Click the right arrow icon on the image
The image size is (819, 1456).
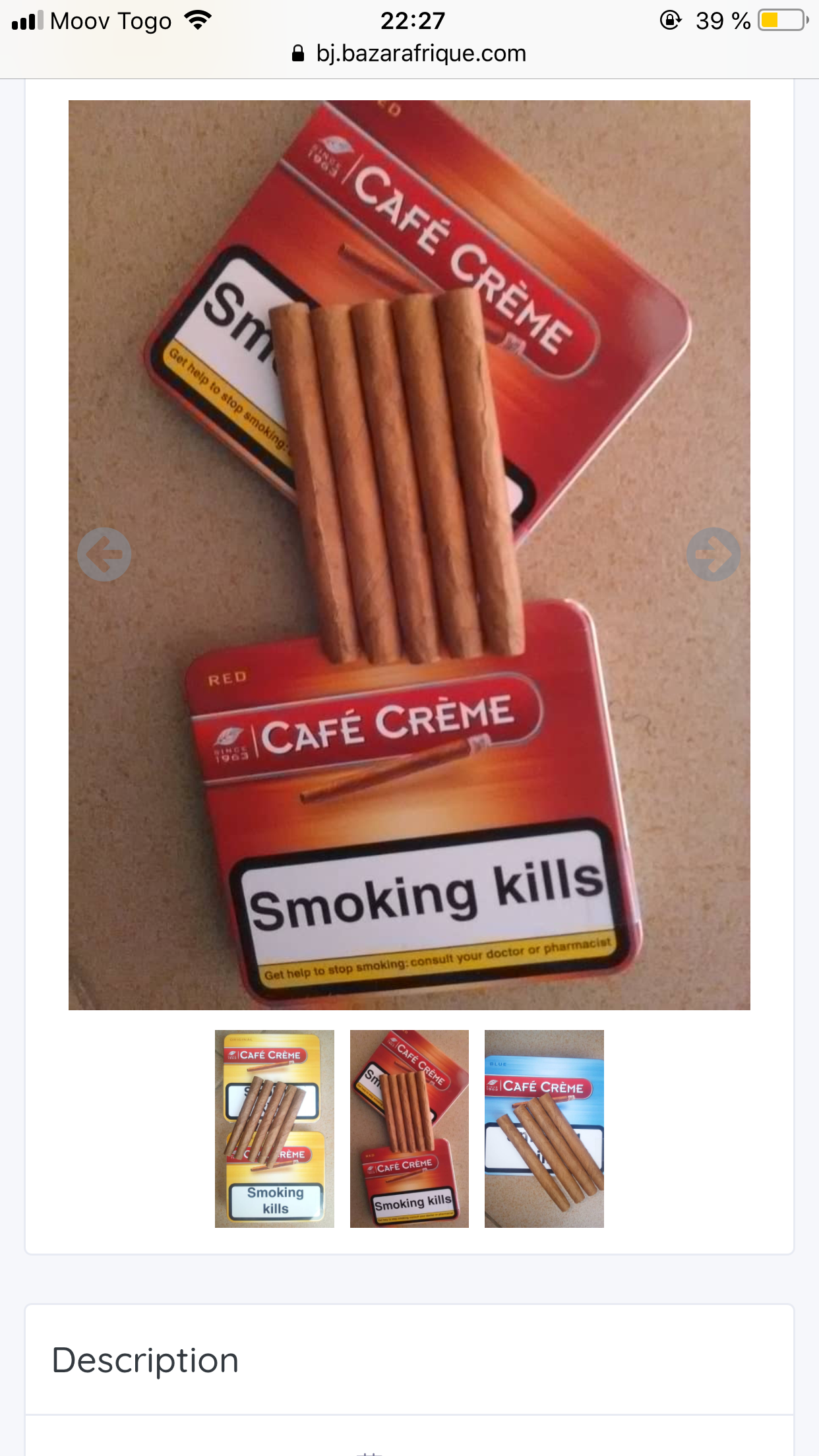coord(714,555)
